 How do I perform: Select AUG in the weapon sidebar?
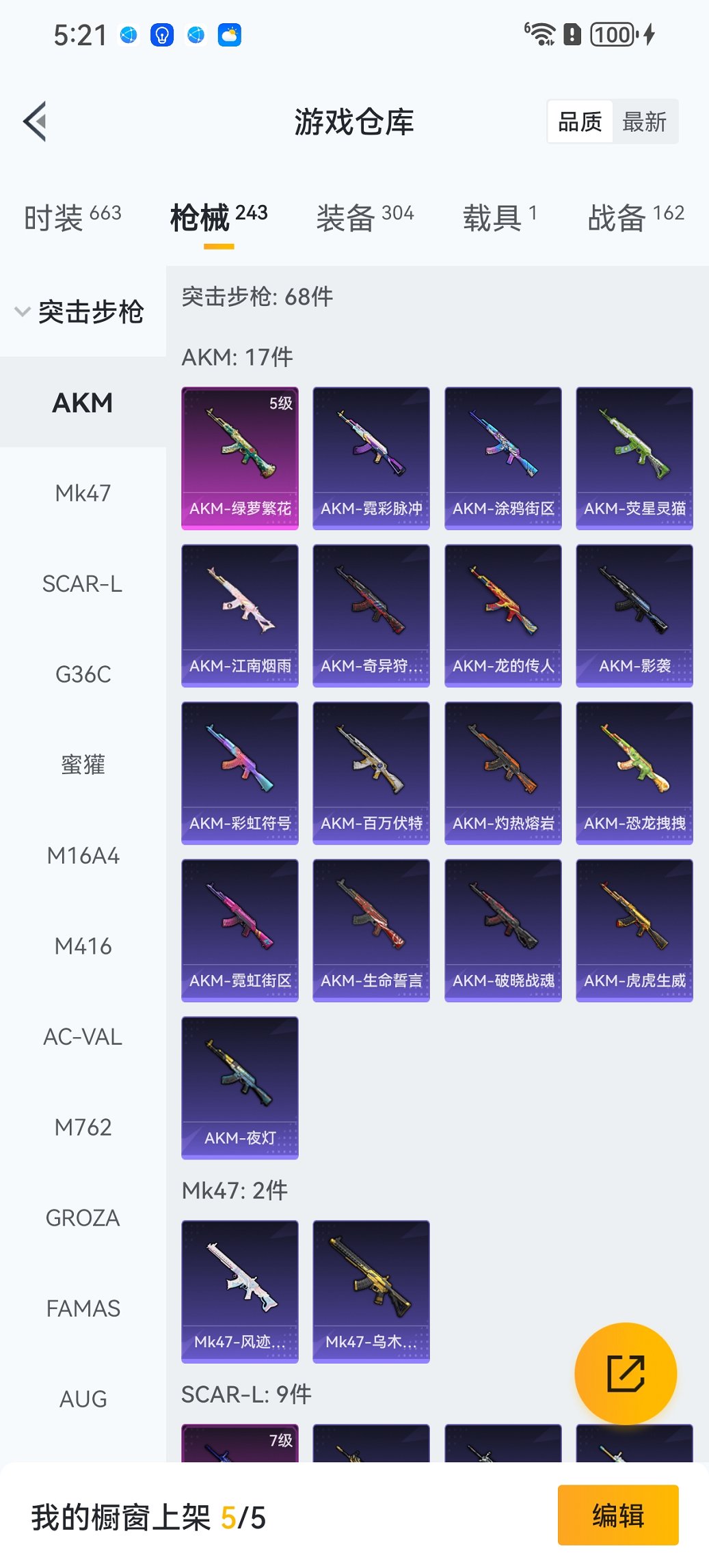[83, 1399]
